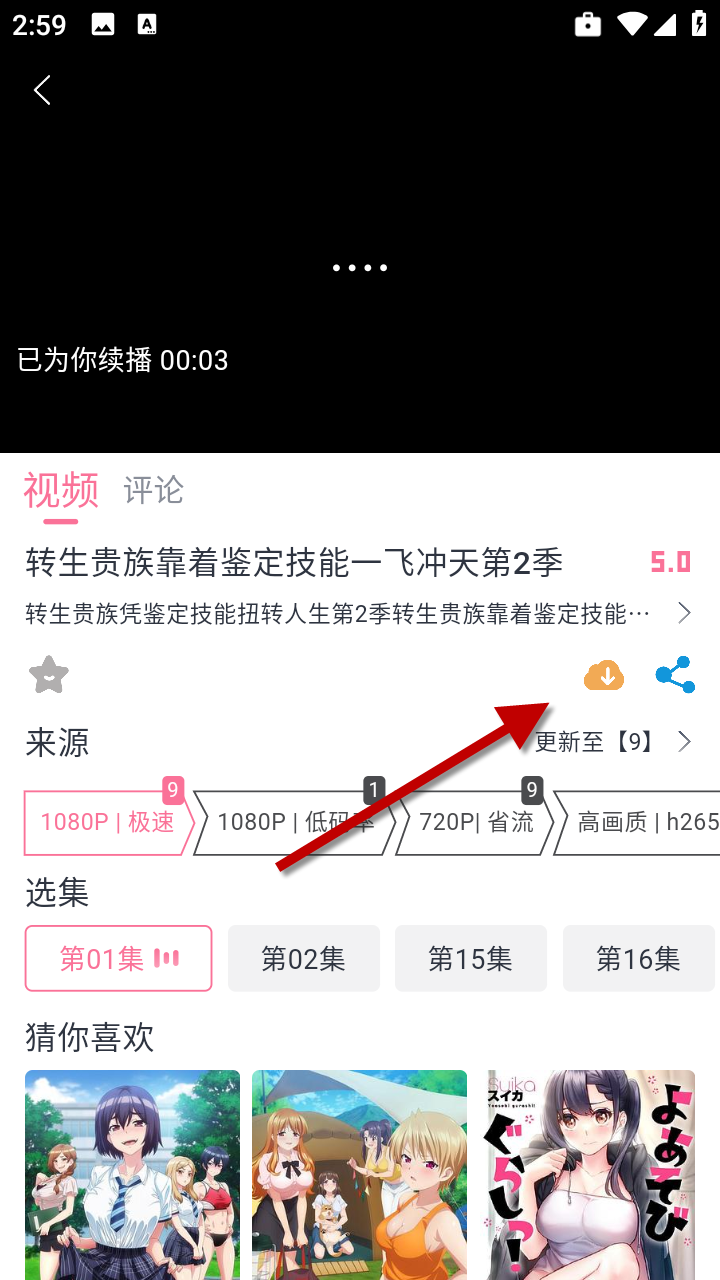
Task: Open the スイカ manga cover recommendation
Action: tap(590, 1175)
